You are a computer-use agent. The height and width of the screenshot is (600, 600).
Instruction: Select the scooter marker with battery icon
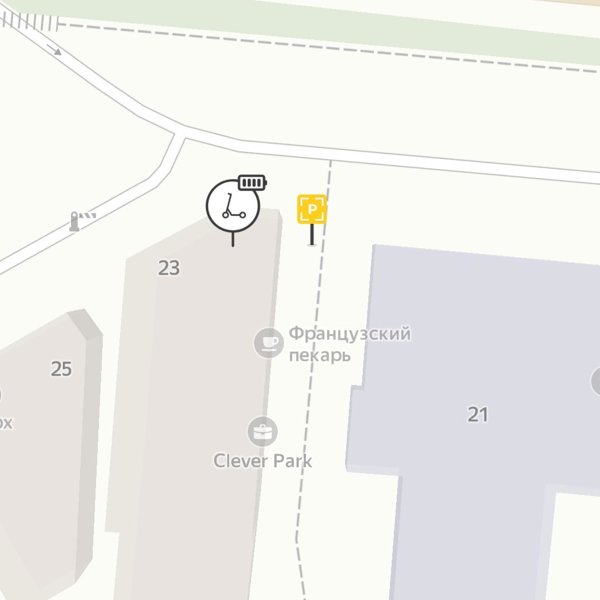click(233, 205)
